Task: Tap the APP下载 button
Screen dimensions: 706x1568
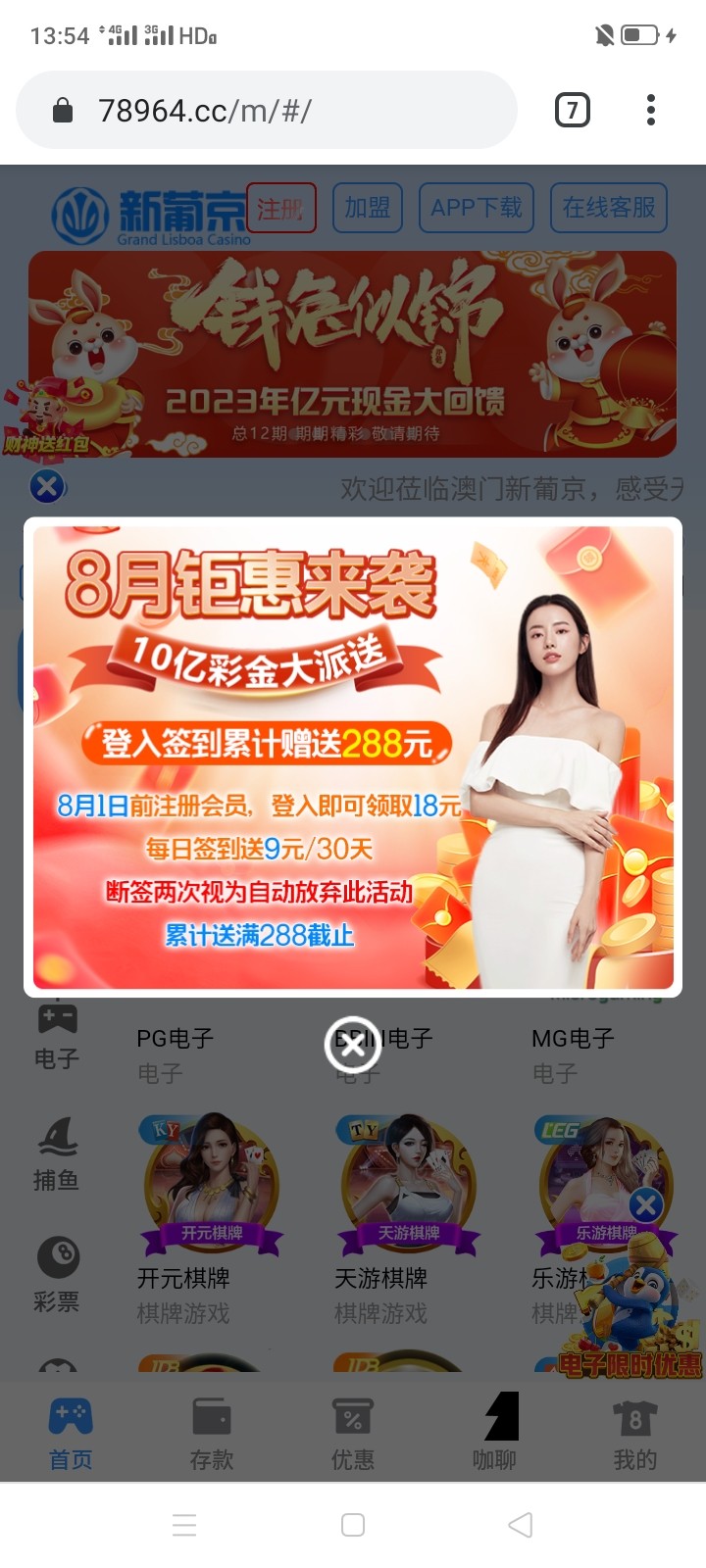Action: point(477,208)
